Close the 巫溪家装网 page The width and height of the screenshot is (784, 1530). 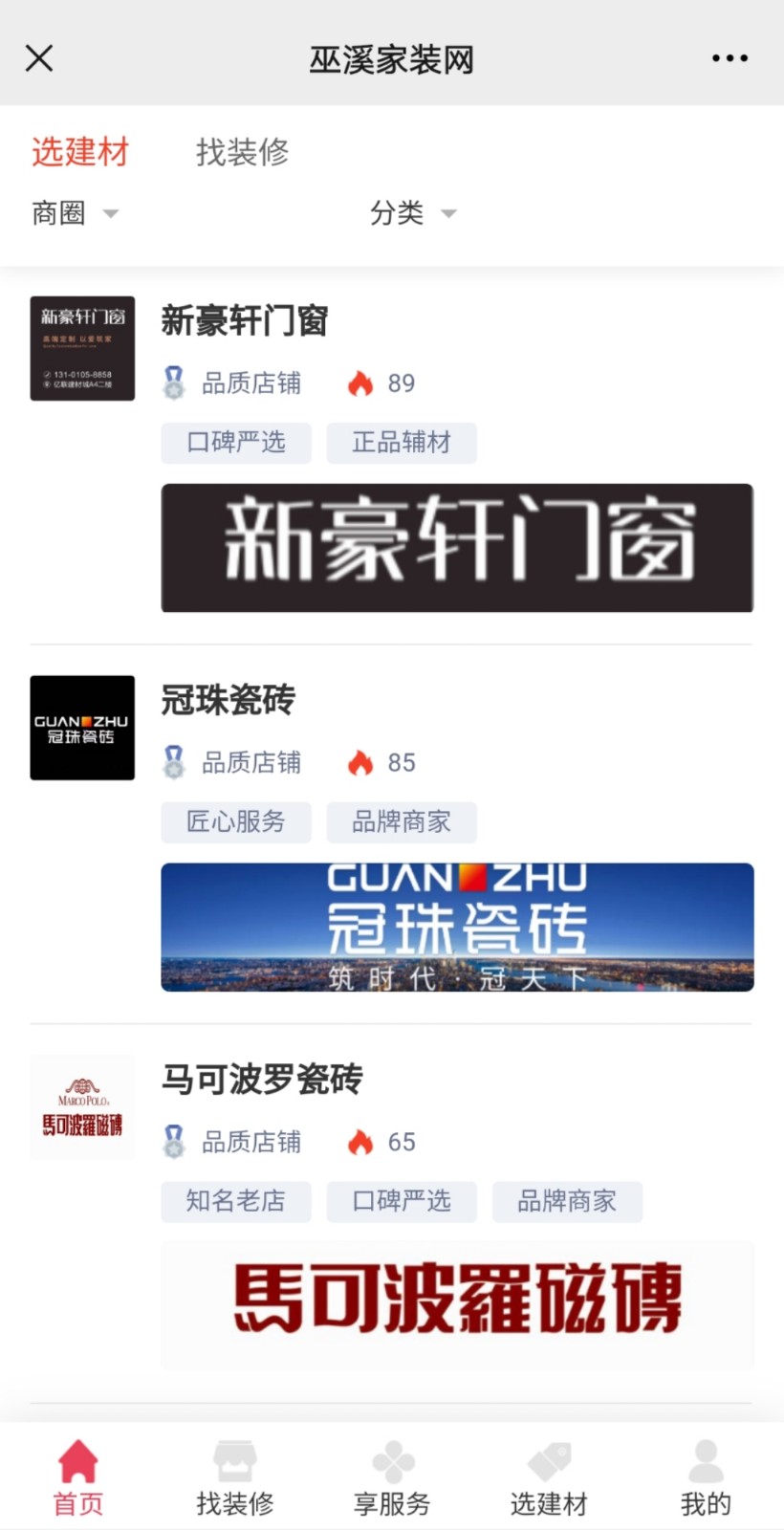point(39,58)
